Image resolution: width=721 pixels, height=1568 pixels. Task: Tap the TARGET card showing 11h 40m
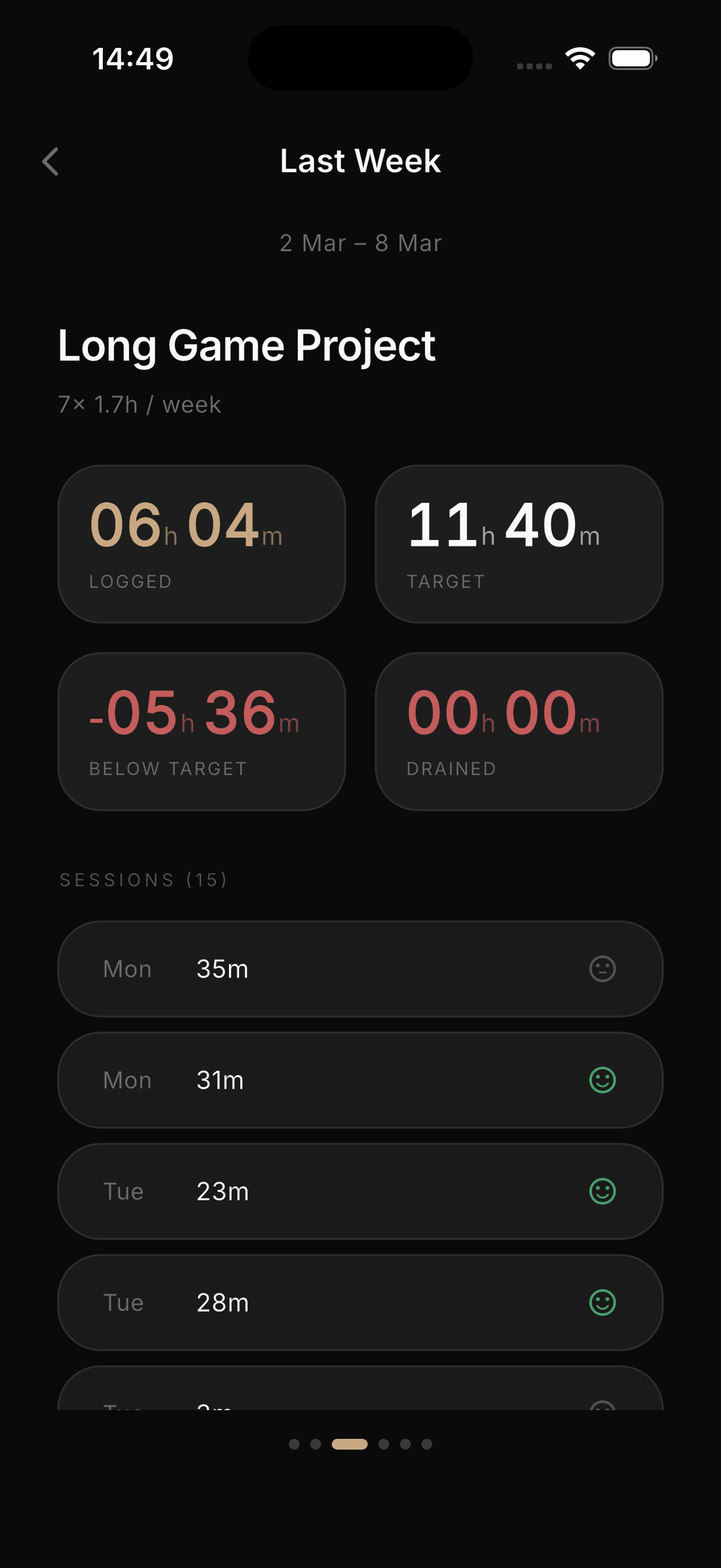tap(519, 544)
